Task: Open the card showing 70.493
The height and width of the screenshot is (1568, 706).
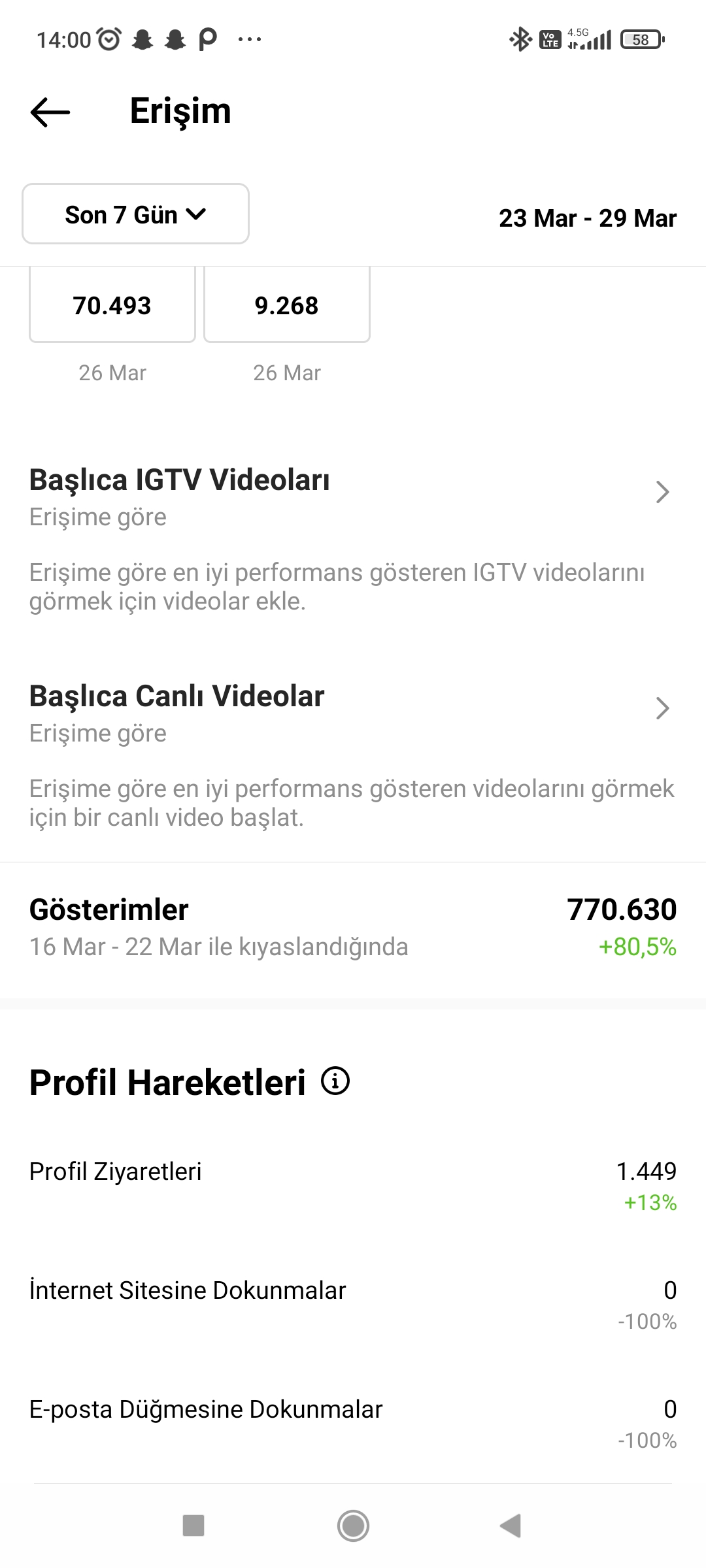Action: coord(112,304)
